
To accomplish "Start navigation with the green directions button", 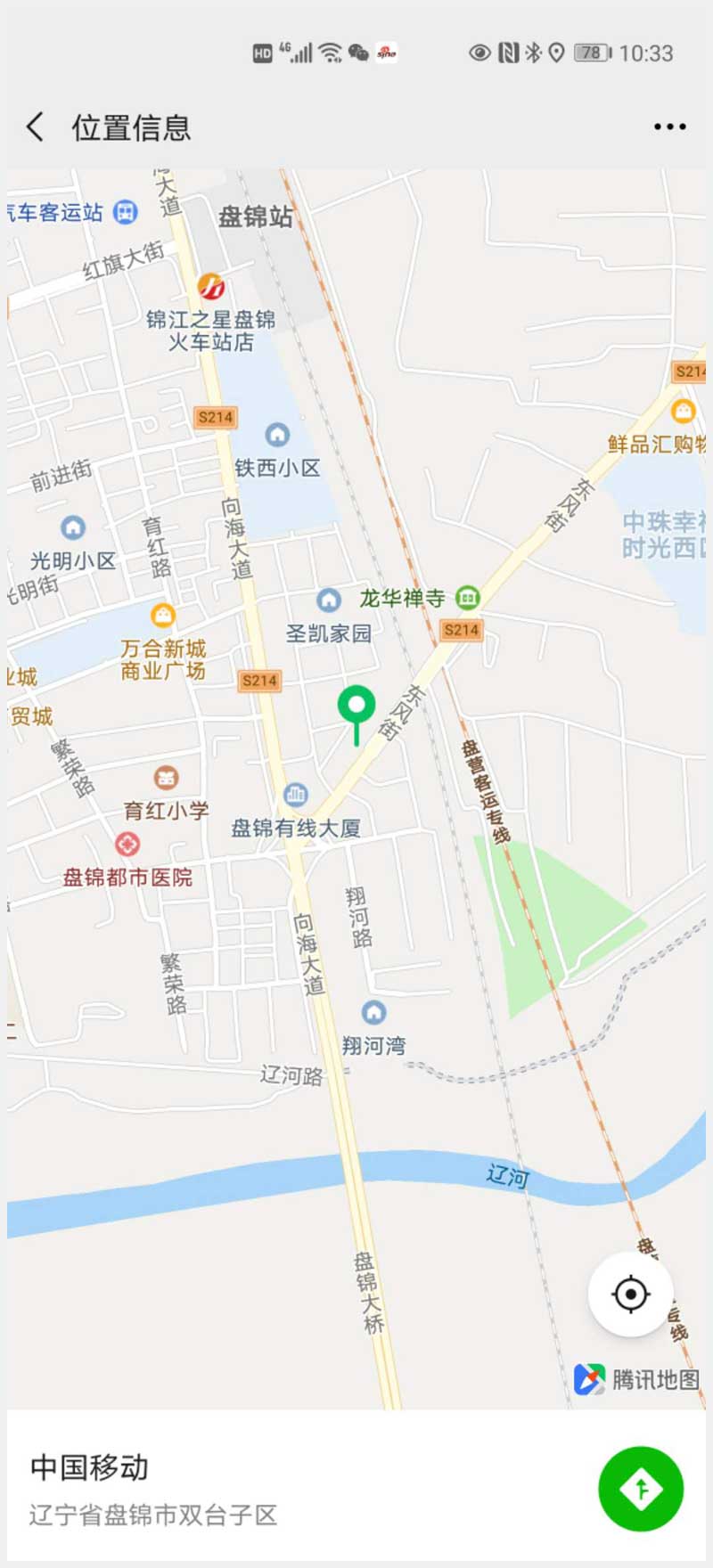I will (640, 1489).
